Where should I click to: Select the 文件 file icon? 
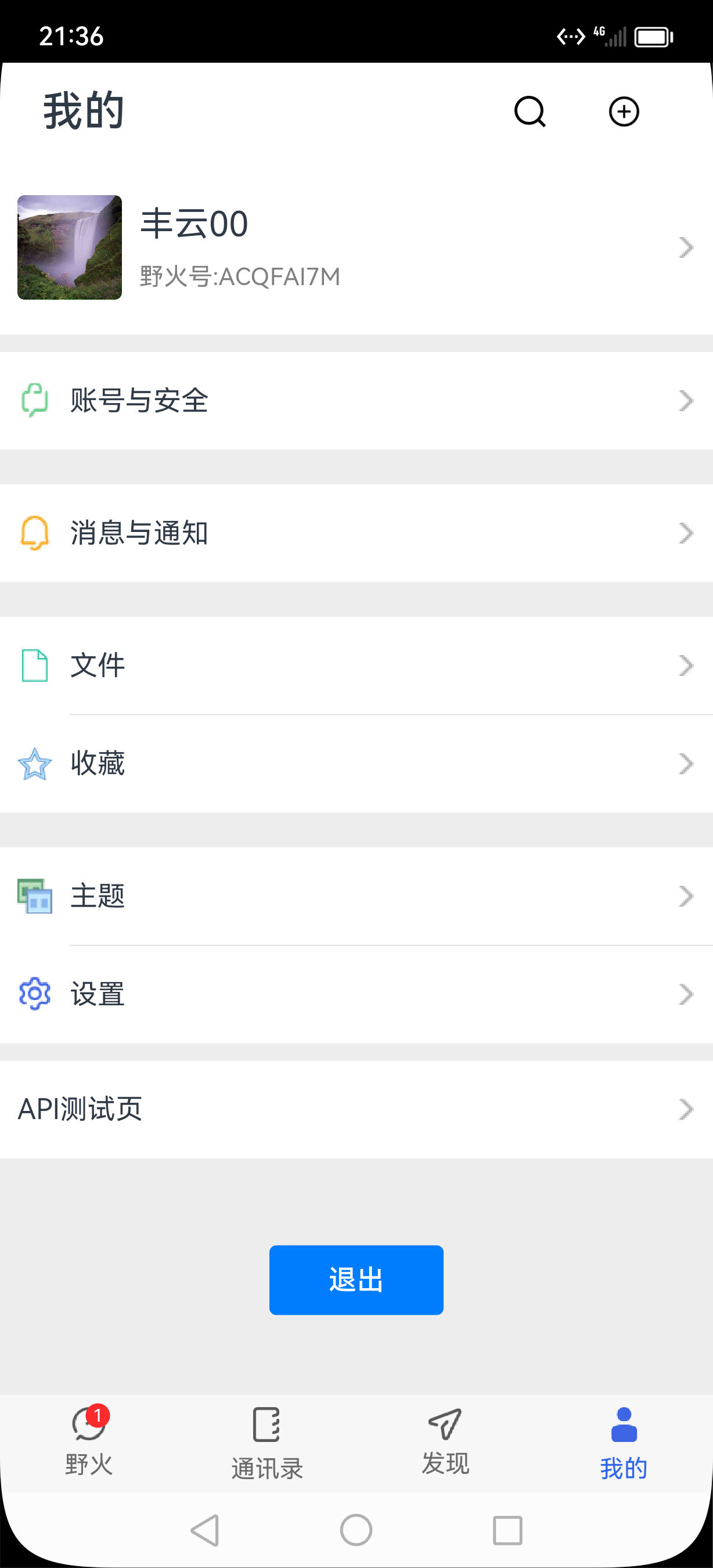tap(34, 666)
